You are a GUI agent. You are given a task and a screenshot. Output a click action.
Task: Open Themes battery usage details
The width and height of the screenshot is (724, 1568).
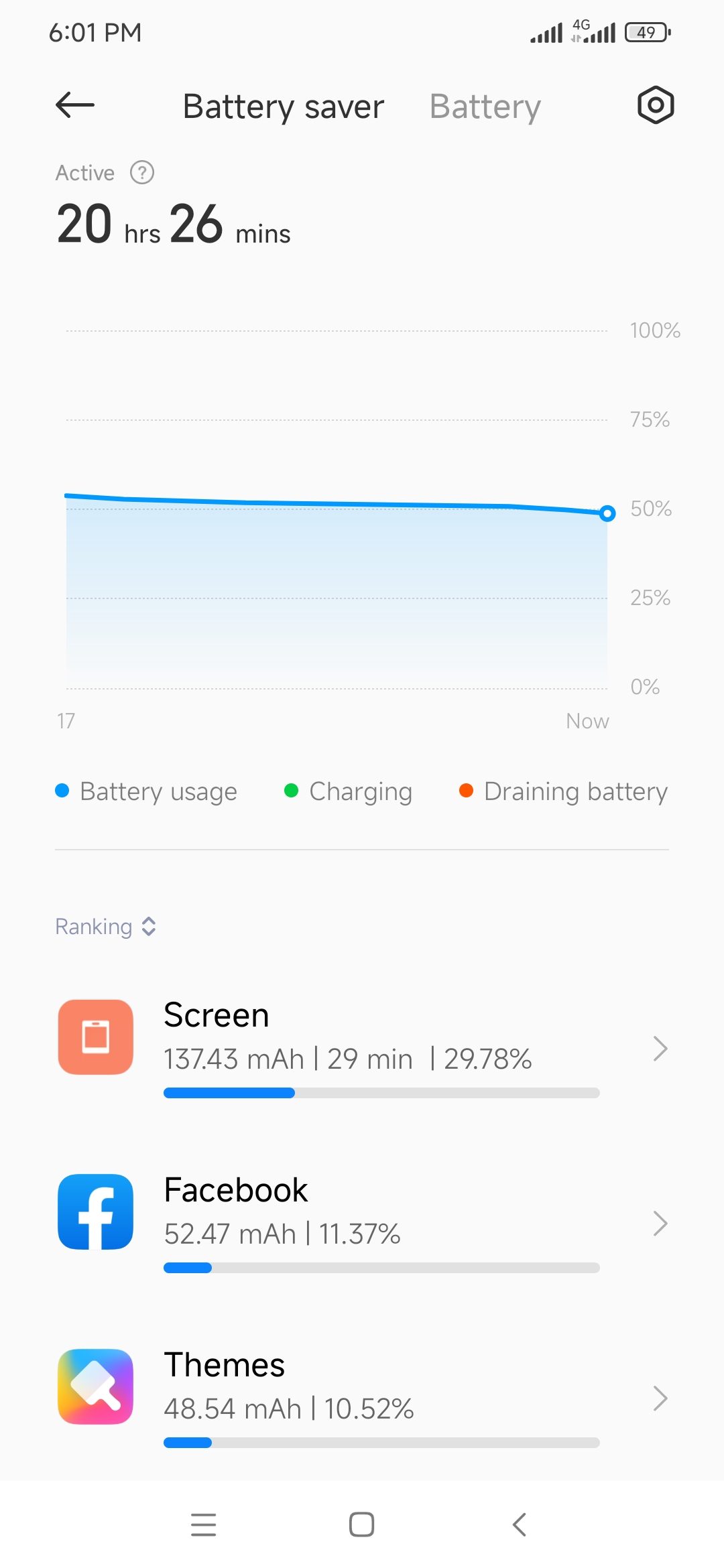click(362, 1397)
